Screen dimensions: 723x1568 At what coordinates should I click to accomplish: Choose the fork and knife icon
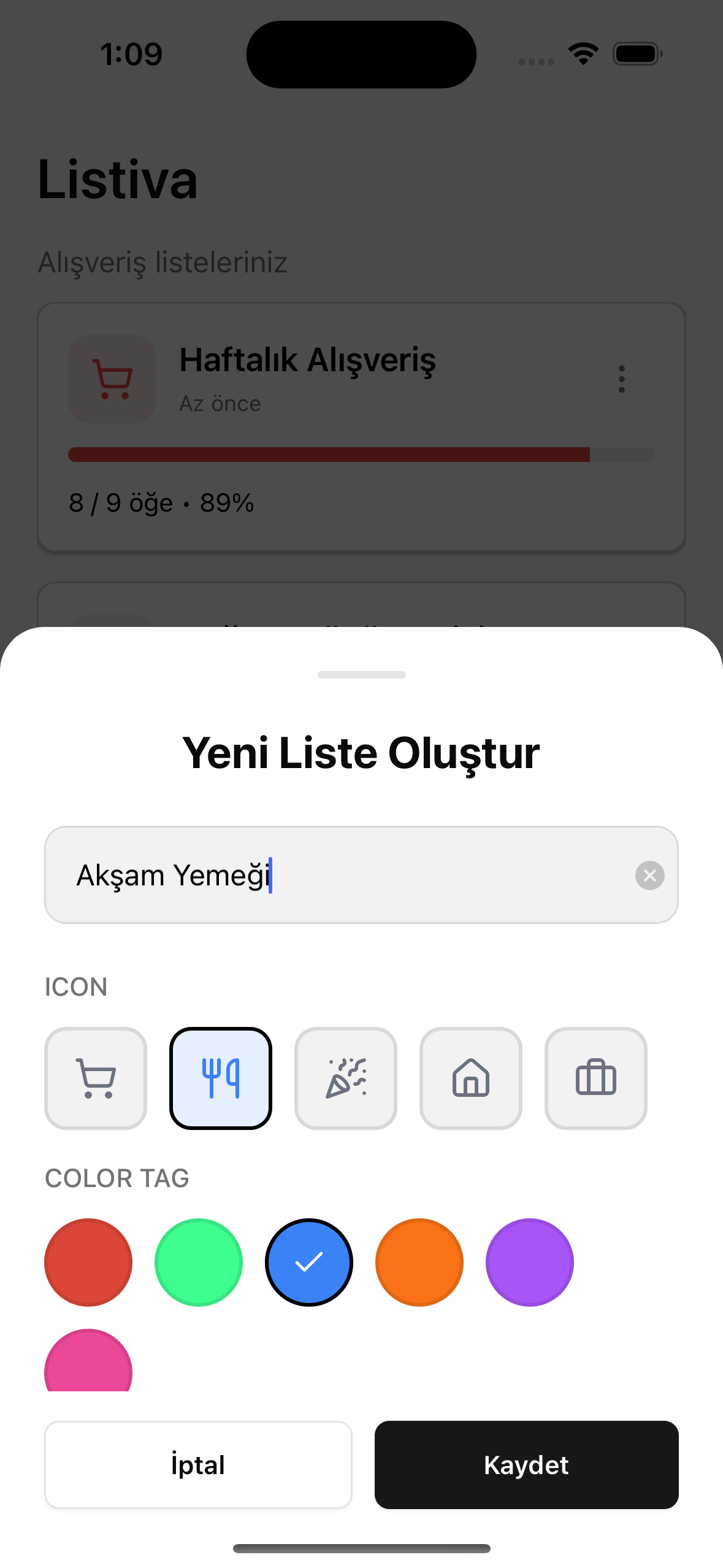[221, 1078]
